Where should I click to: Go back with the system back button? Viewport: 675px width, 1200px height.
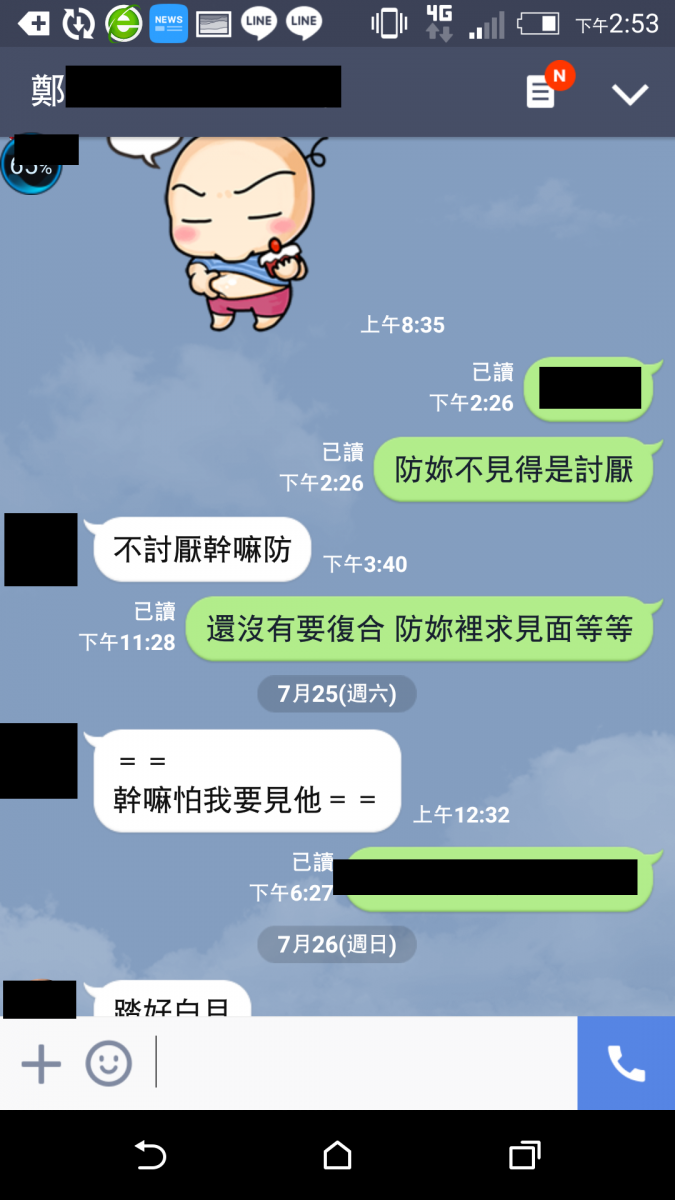(x=150, y=1156)
